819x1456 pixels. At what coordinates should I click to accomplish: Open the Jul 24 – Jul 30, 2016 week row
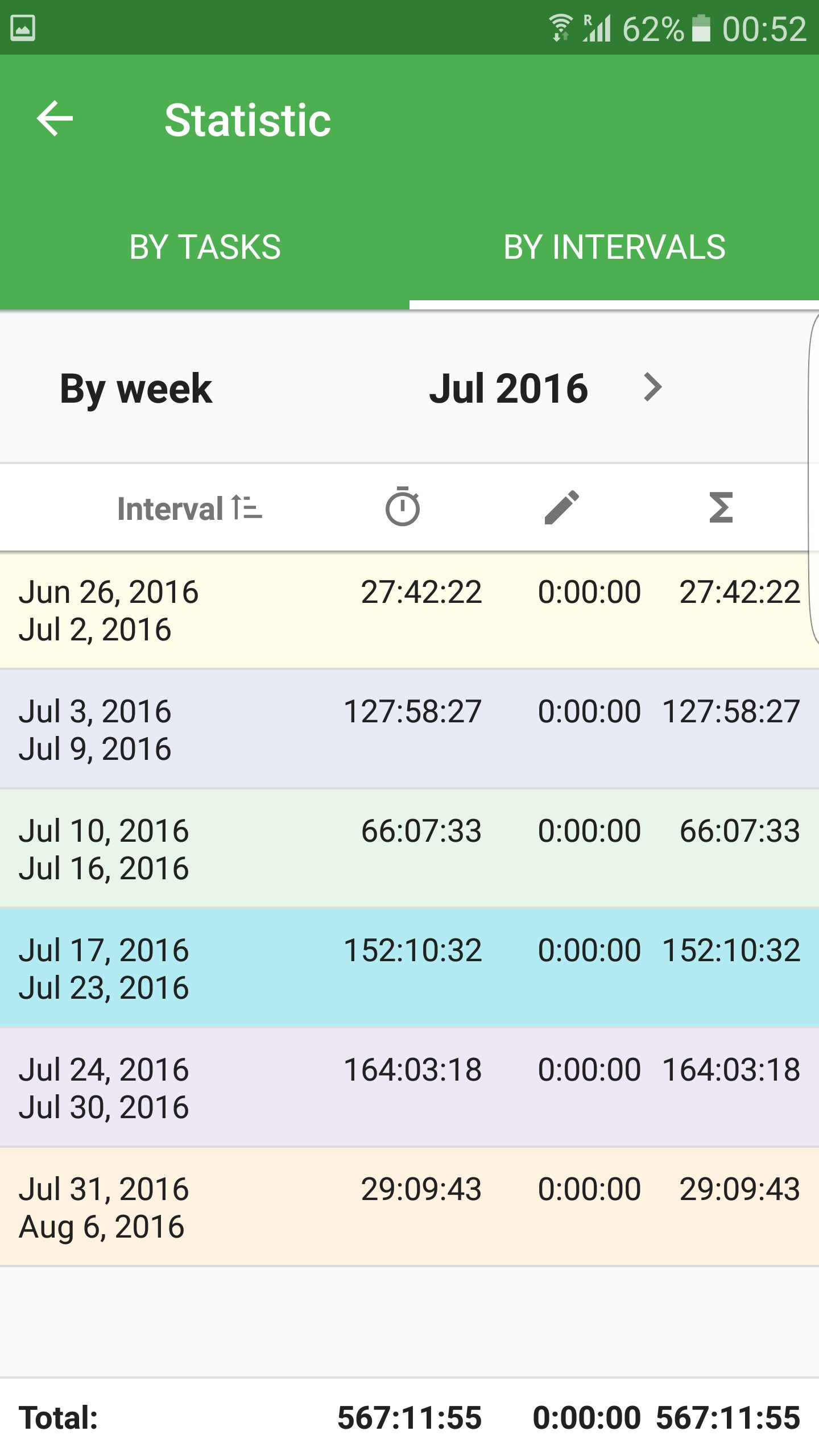click(x=409, y=1087)
